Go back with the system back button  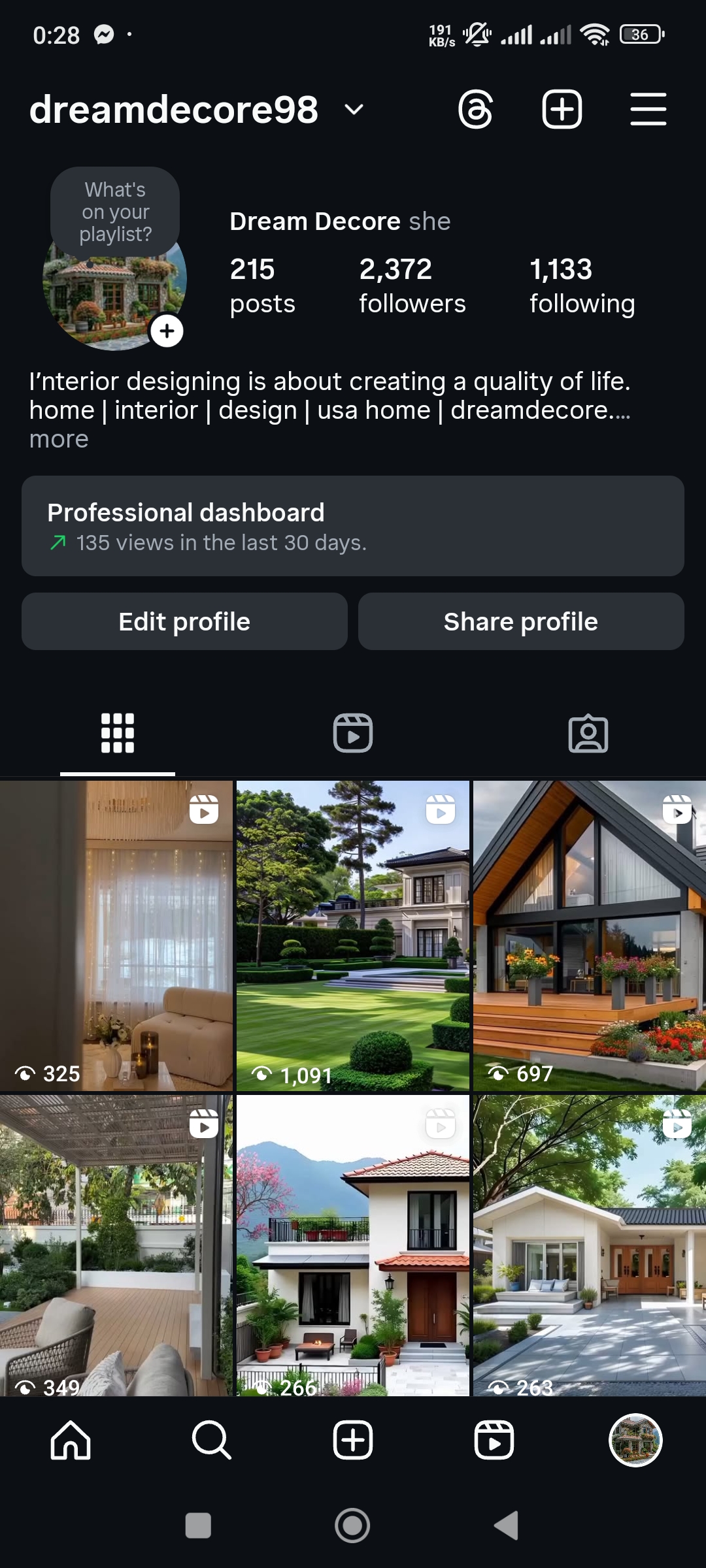(x=506, y=1526)
